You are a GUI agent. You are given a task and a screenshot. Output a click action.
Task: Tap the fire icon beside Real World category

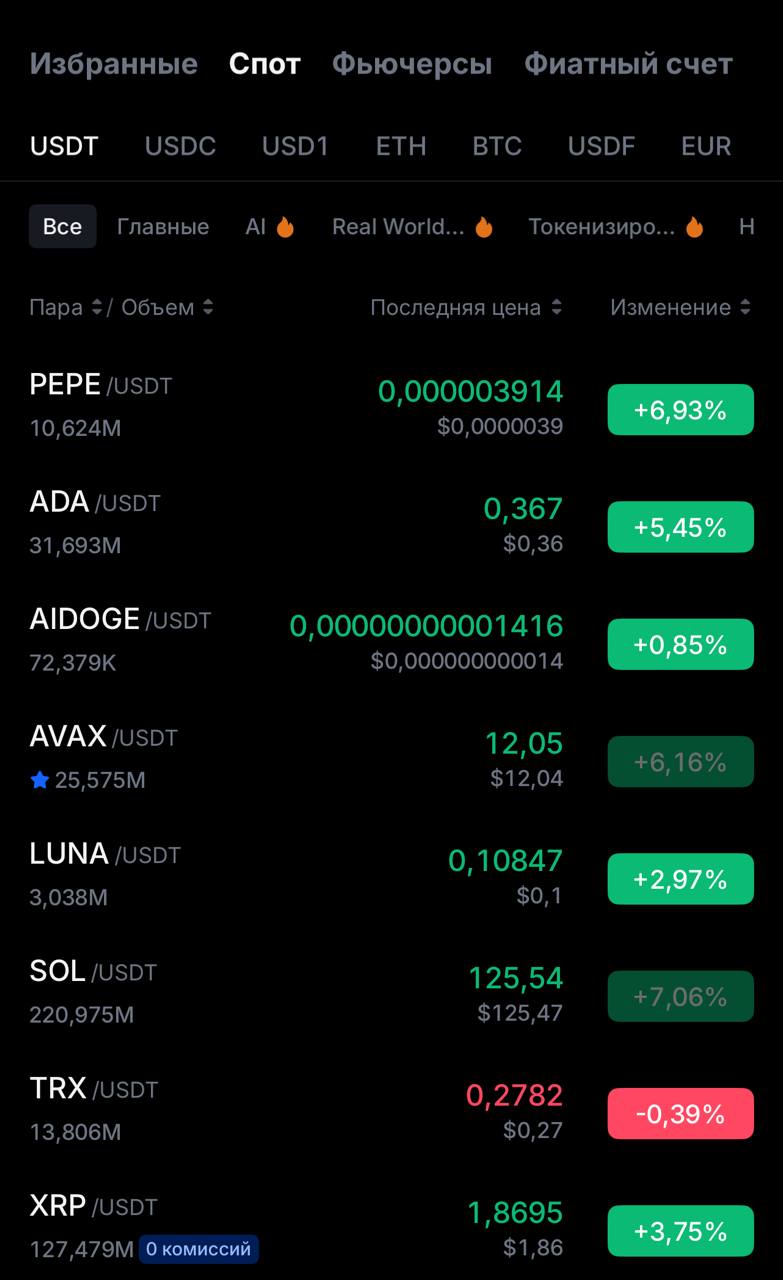(484, 227)
